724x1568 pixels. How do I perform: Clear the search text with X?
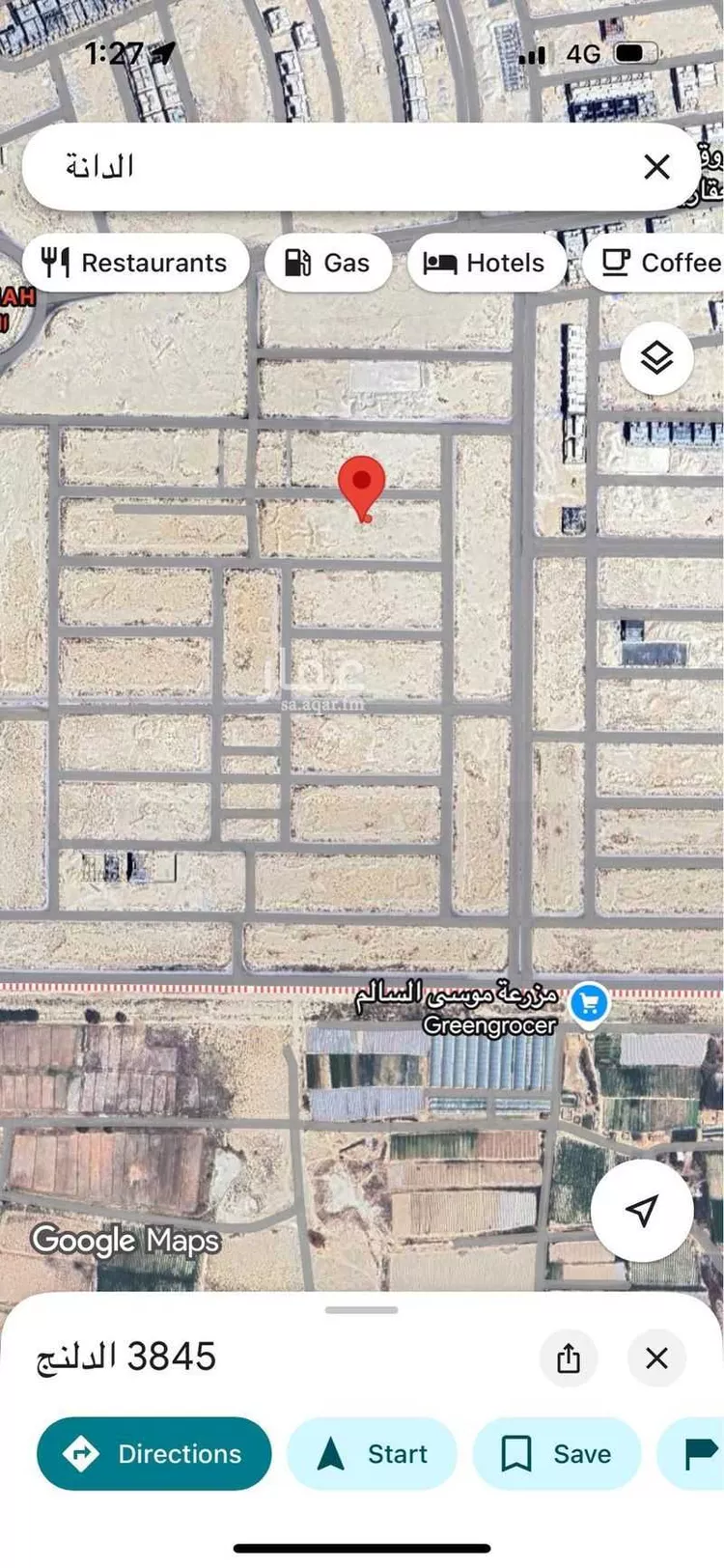656,167
